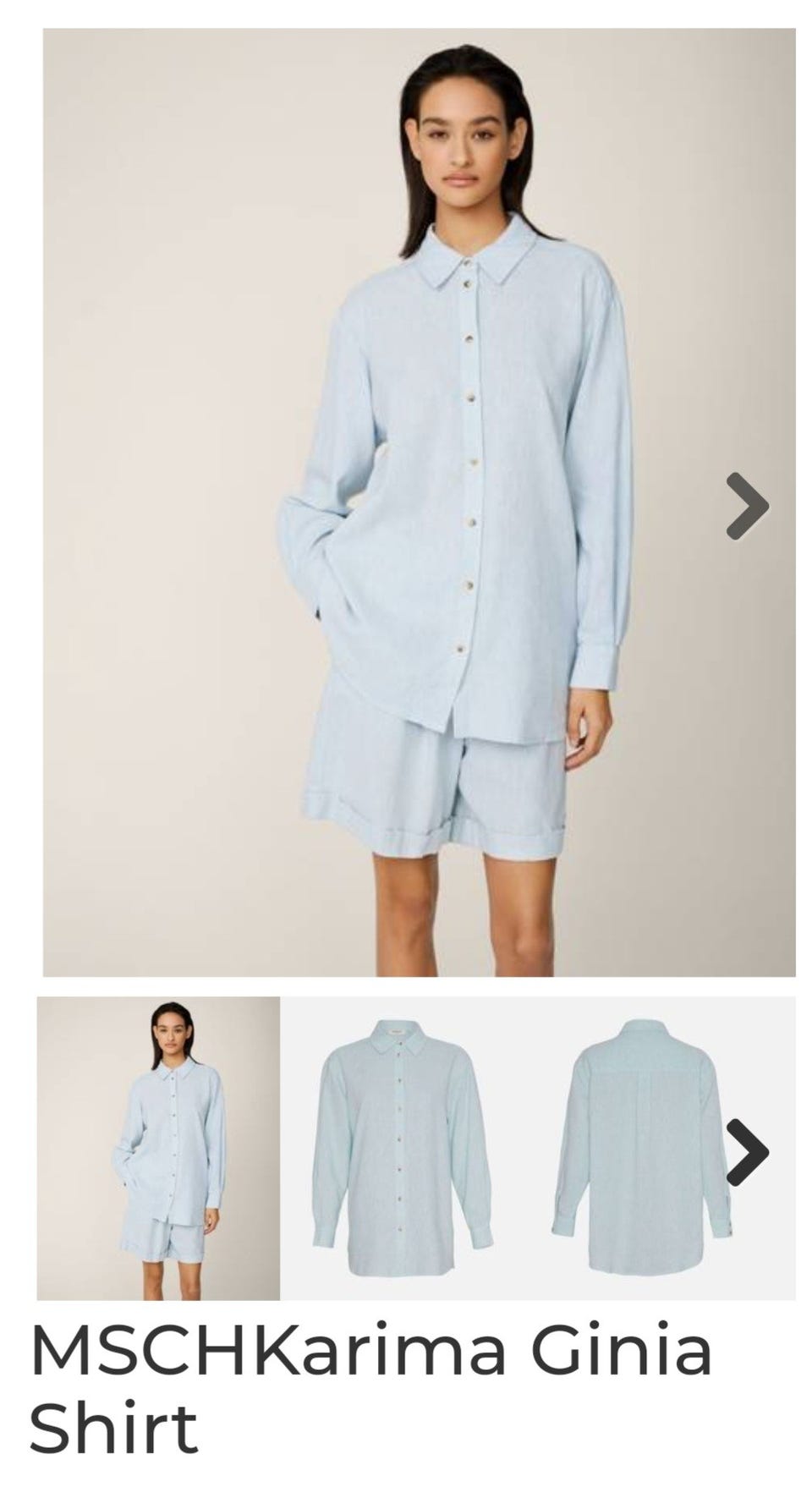The image size is (812, 1498).
Task: Advance the thumbnail strip with its arrow
Action: 747,1151
